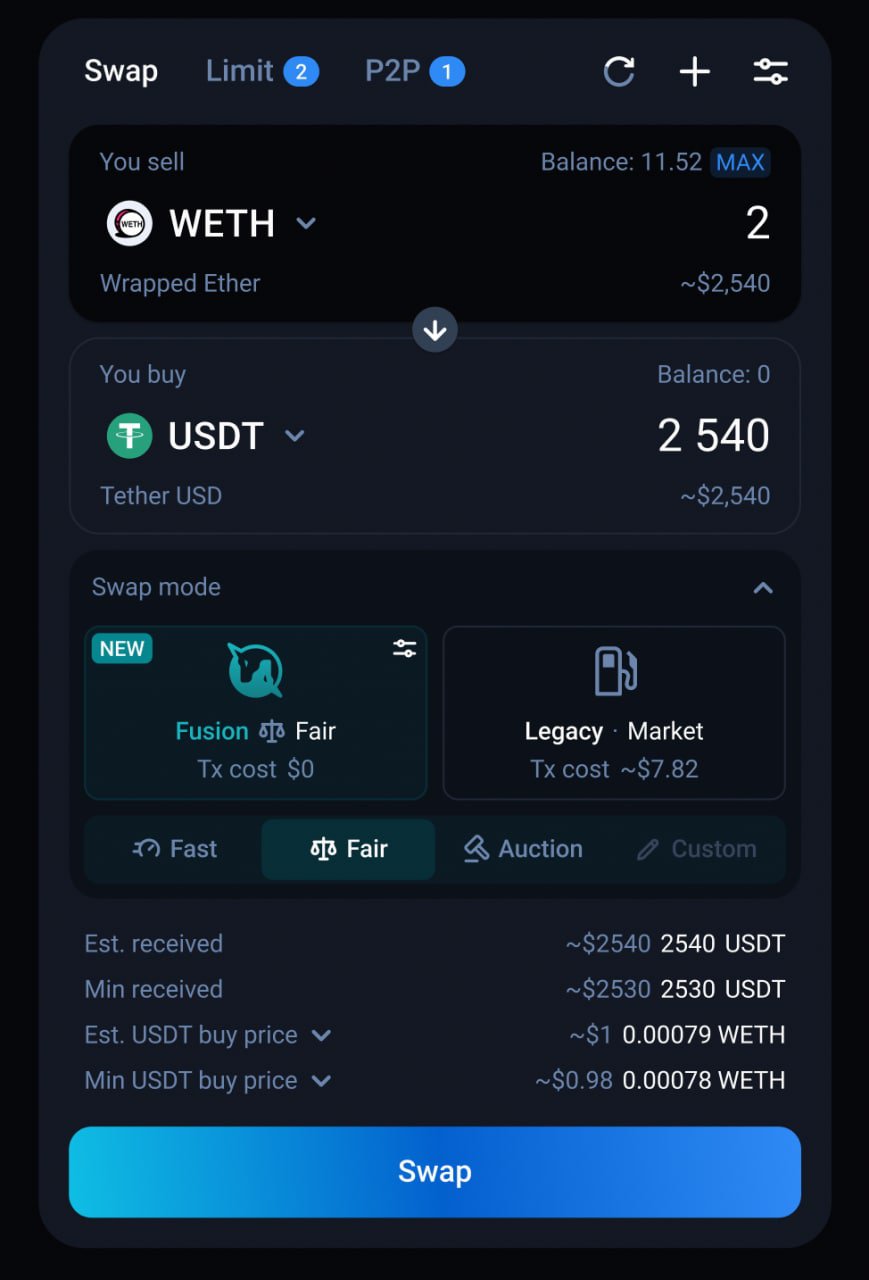This screenshot has width=869, height=1280.
Task: Choose Legacy Market swap mode
Action: click(x=614, y=712)
